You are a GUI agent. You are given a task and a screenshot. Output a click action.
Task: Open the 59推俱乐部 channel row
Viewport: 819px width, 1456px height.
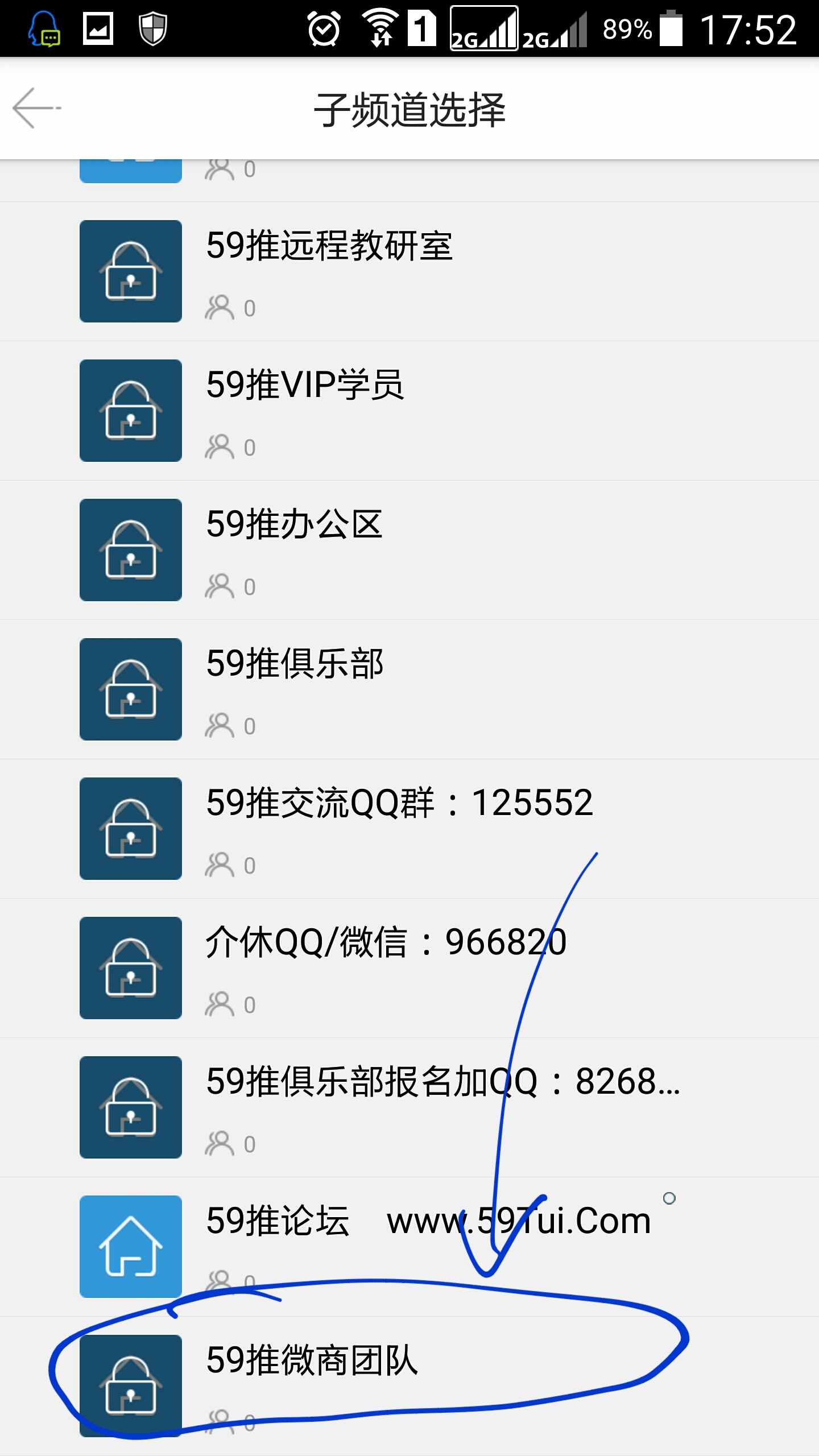(x=409, y=689)
